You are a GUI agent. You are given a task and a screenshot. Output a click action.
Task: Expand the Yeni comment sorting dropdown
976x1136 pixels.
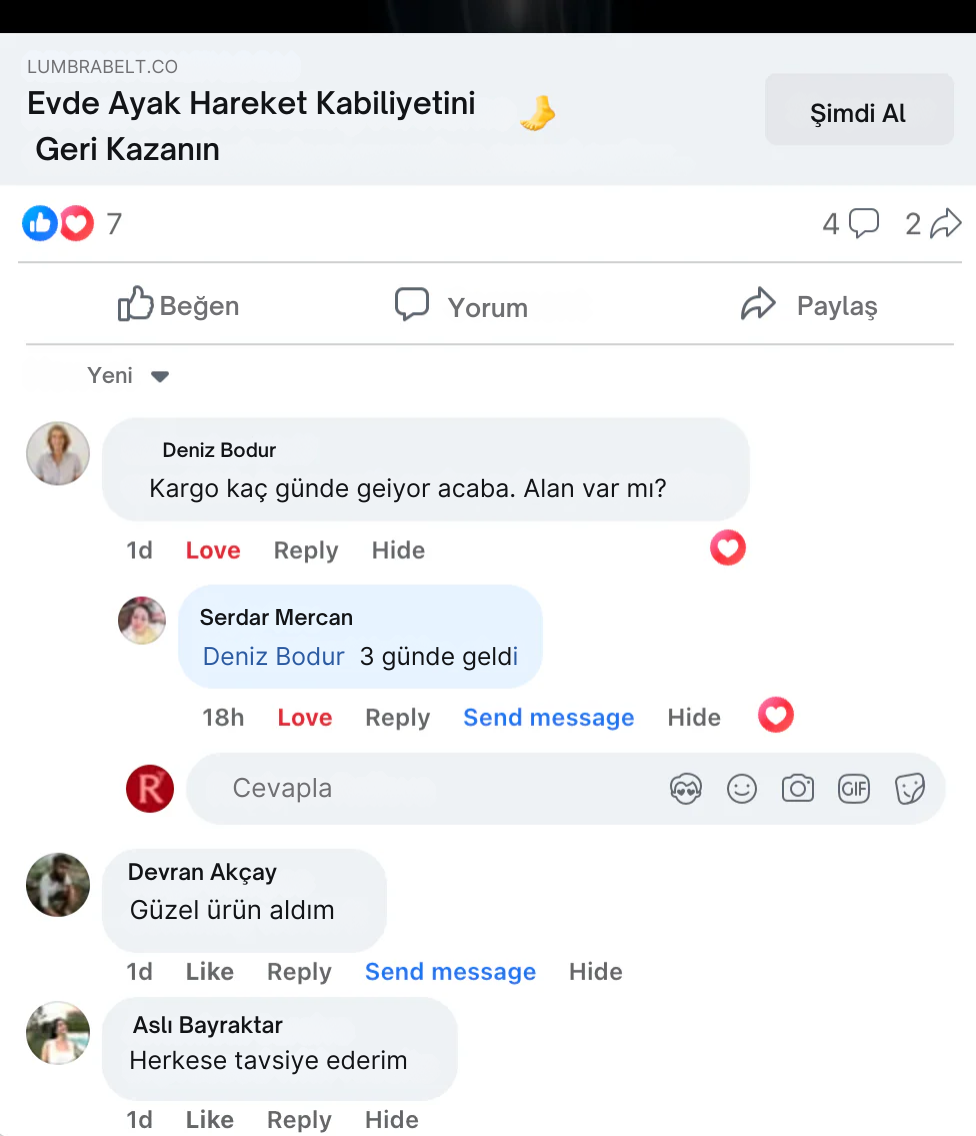coord(128,376)
